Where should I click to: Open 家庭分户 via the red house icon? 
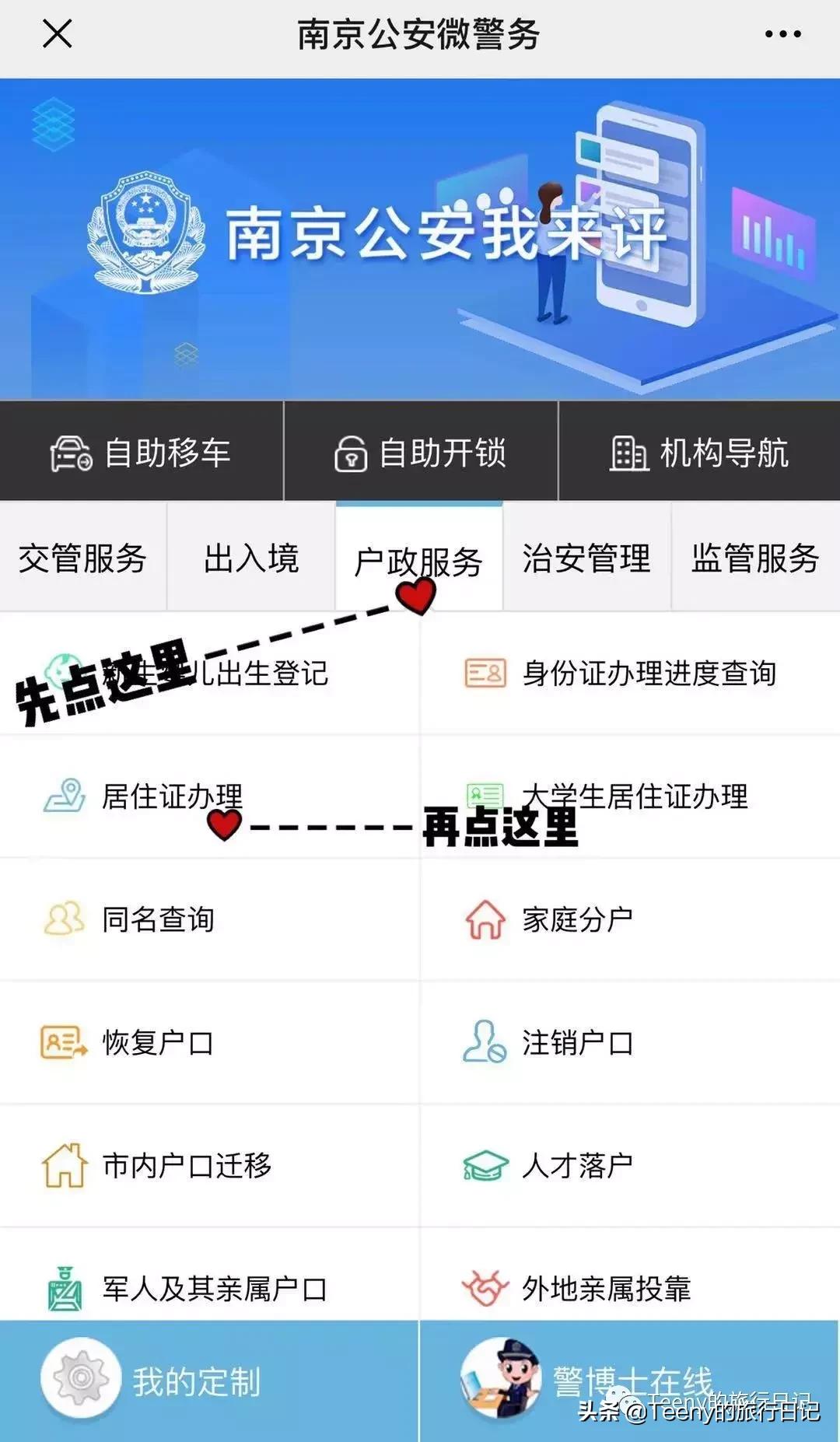tap(485, 919)
